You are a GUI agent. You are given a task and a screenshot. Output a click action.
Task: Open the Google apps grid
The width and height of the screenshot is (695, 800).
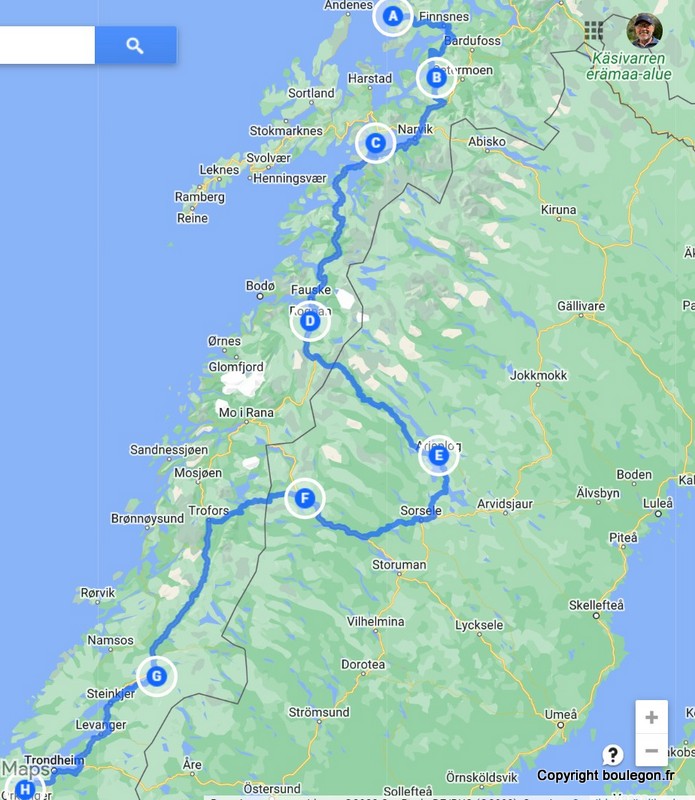click(594, 31)
